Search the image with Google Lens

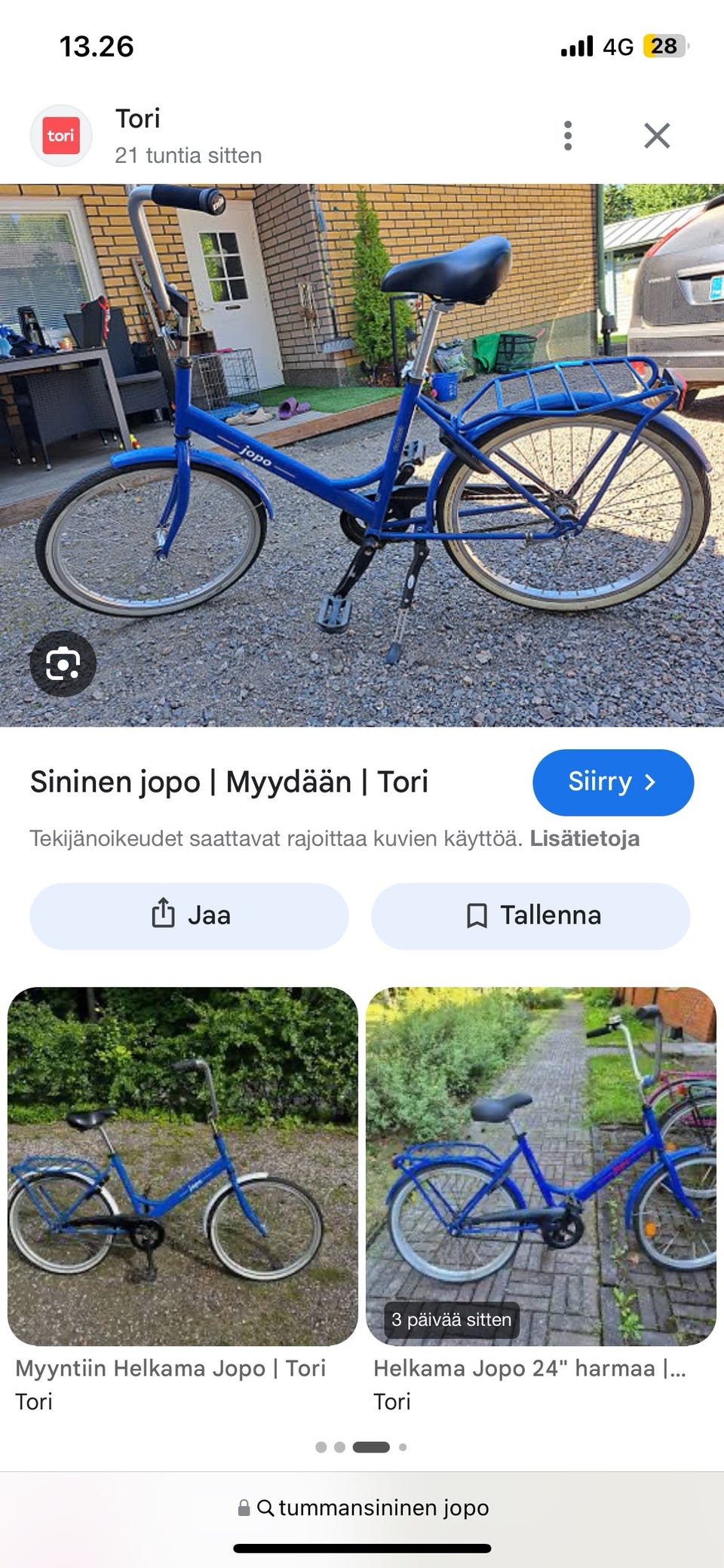[x=63, y=663]
